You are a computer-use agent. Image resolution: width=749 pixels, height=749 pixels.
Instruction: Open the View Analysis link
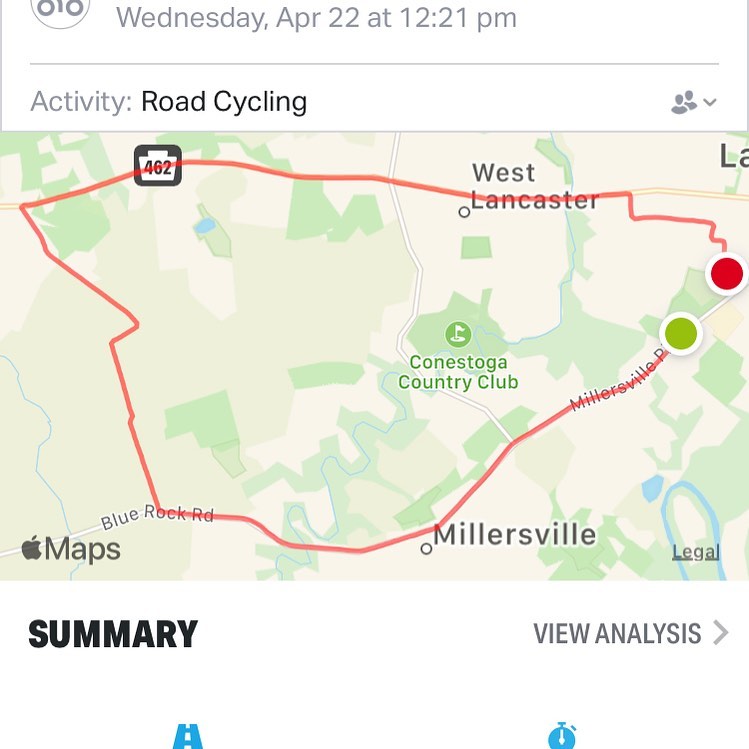pyautogui.click(x=630, y=634)
